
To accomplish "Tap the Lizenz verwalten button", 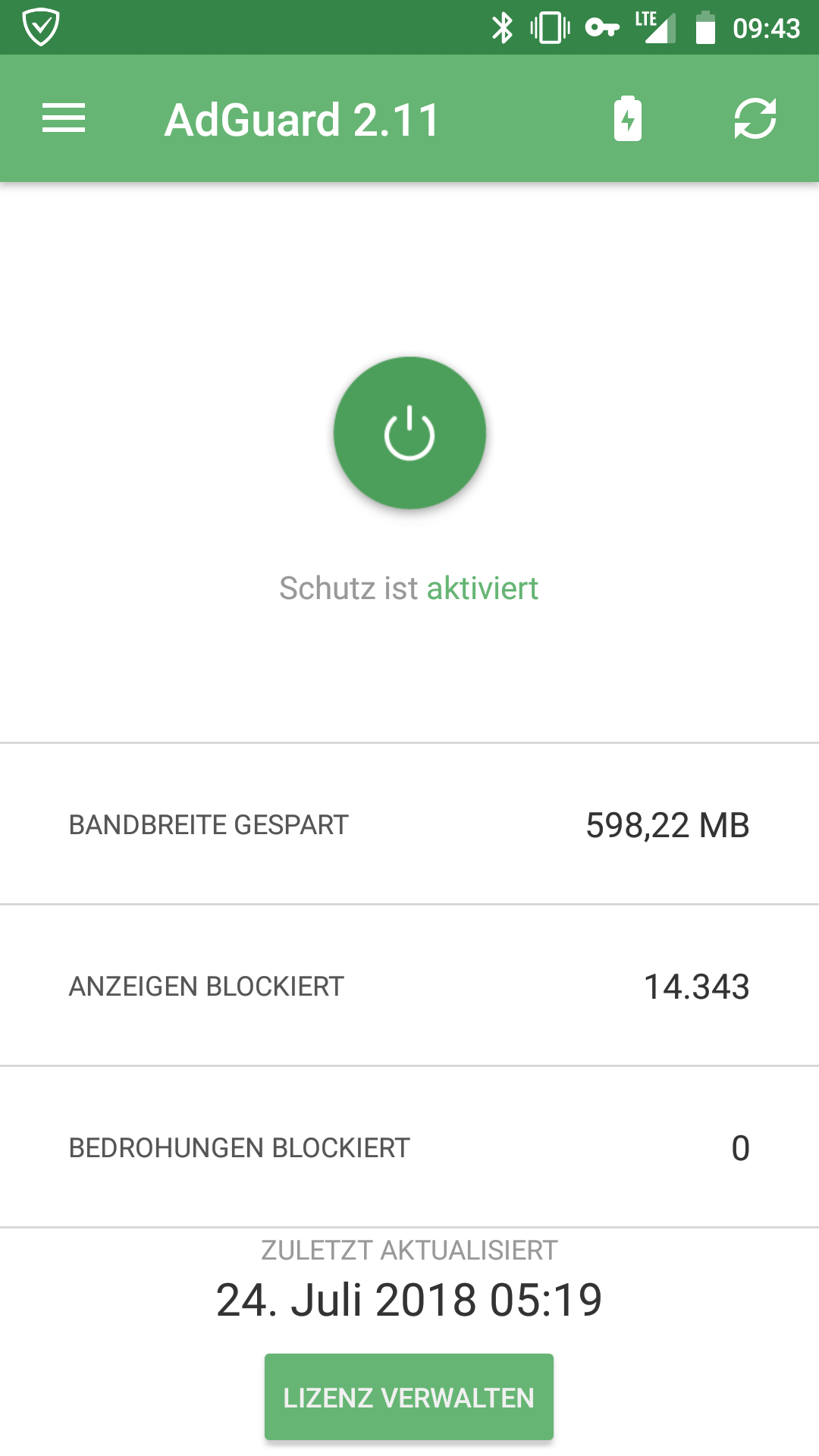I will 409,1397.
